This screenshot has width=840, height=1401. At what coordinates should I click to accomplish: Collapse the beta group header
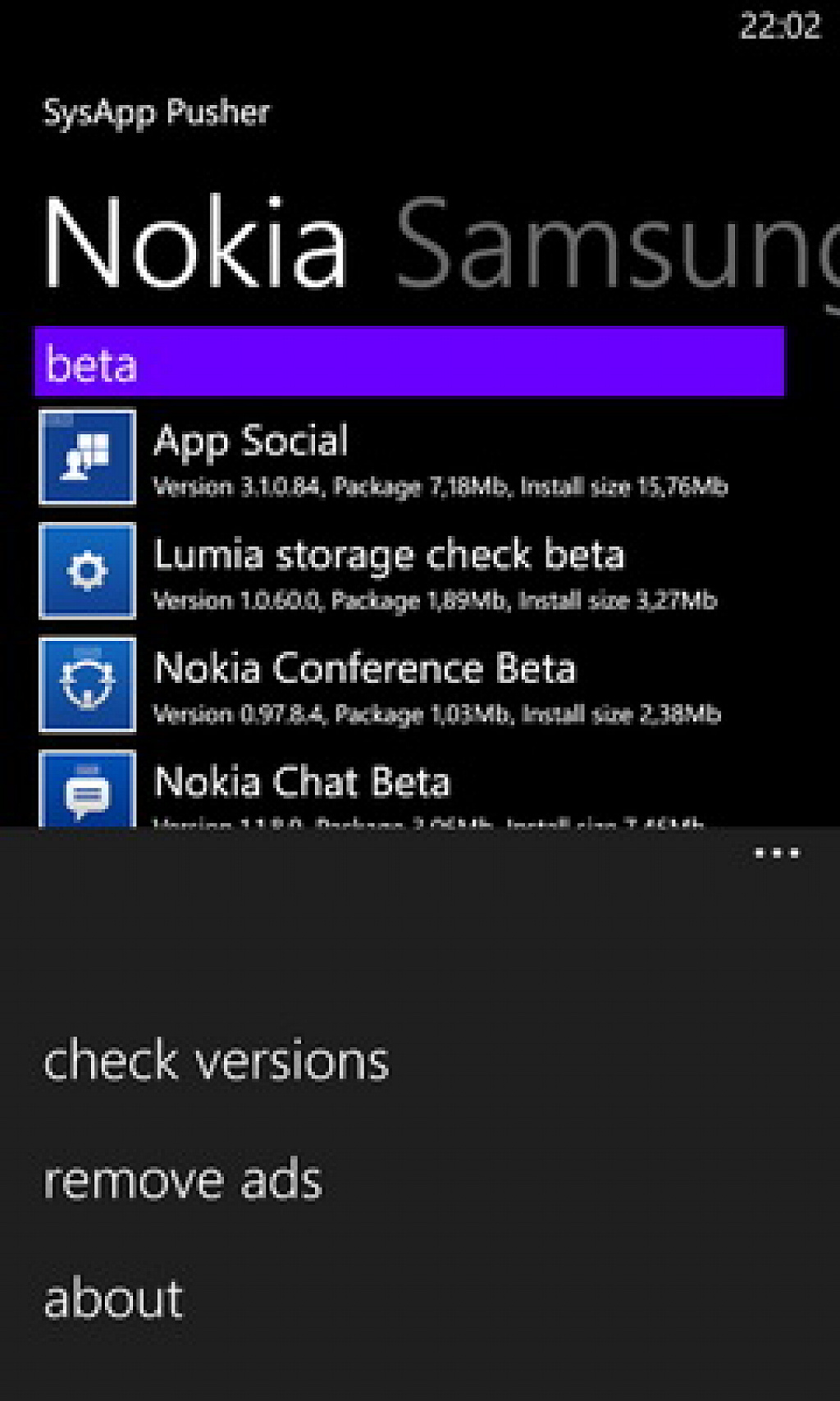point(409,362)
